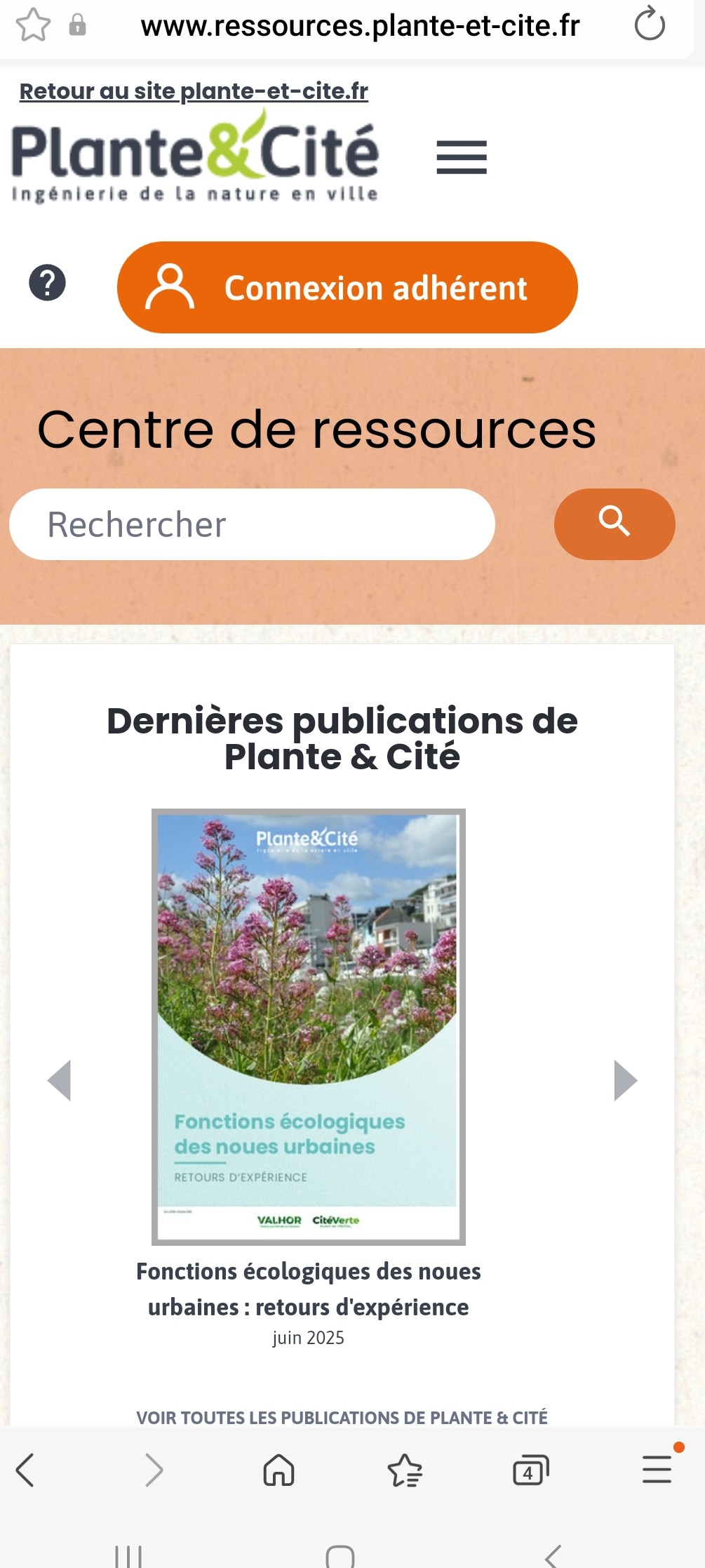Tap the Connexion adhérent button
The image size is (705, 1568).
coord(347,288)
